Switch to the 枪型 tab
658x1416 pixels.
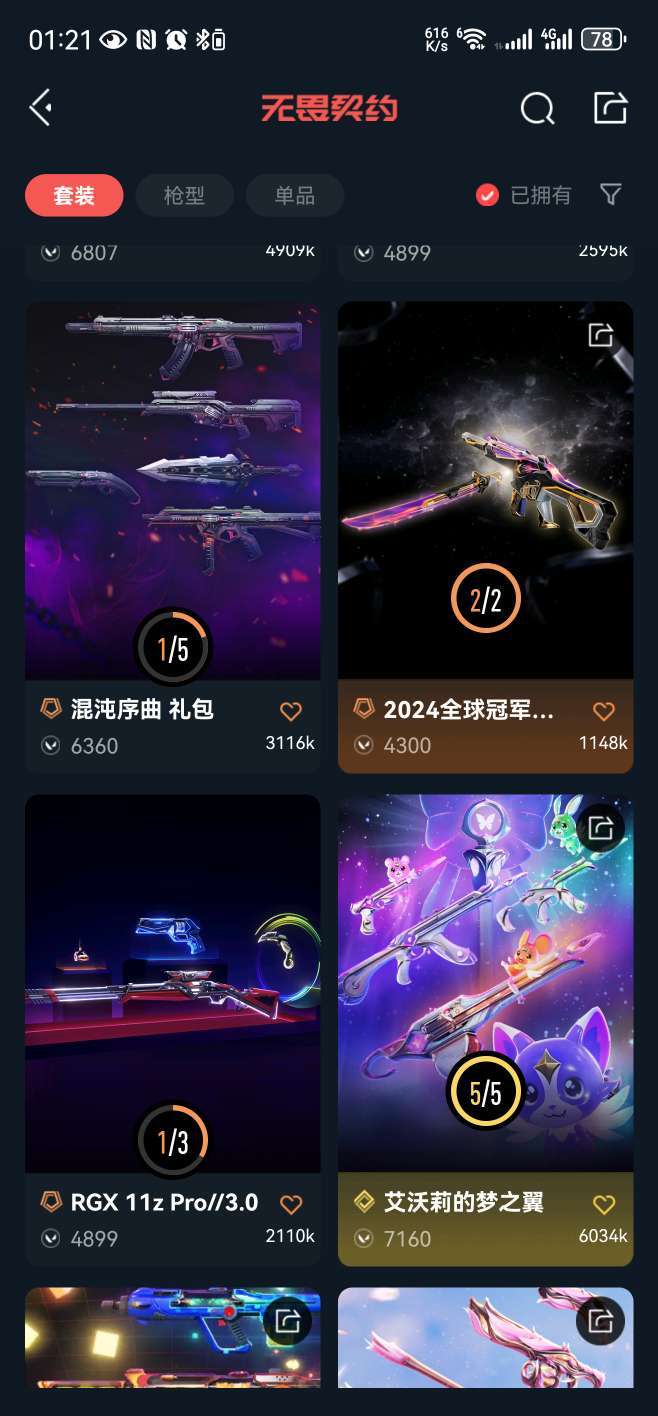[x=184, y=195]
